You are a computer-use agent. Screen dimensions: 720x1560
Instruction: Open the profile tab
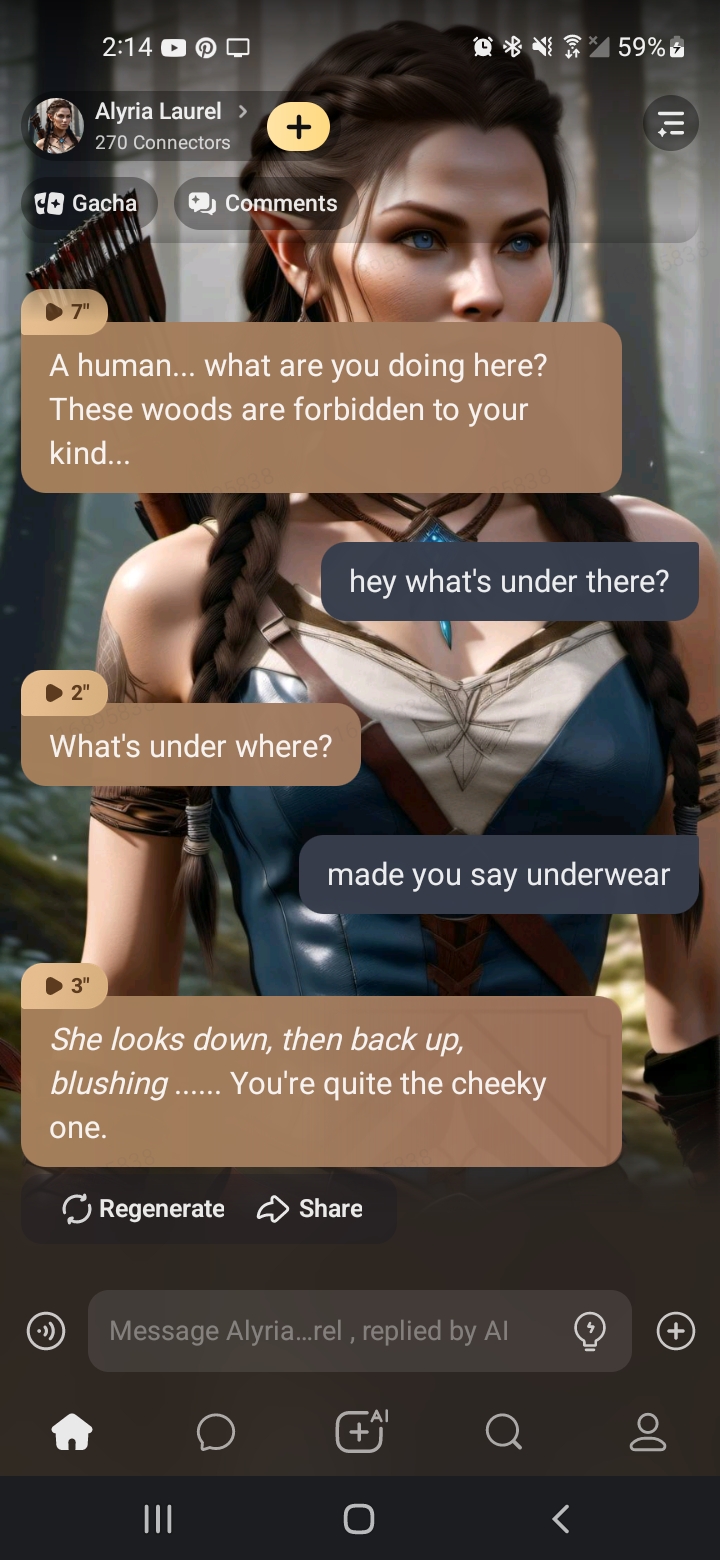(x=647, y=1432)
